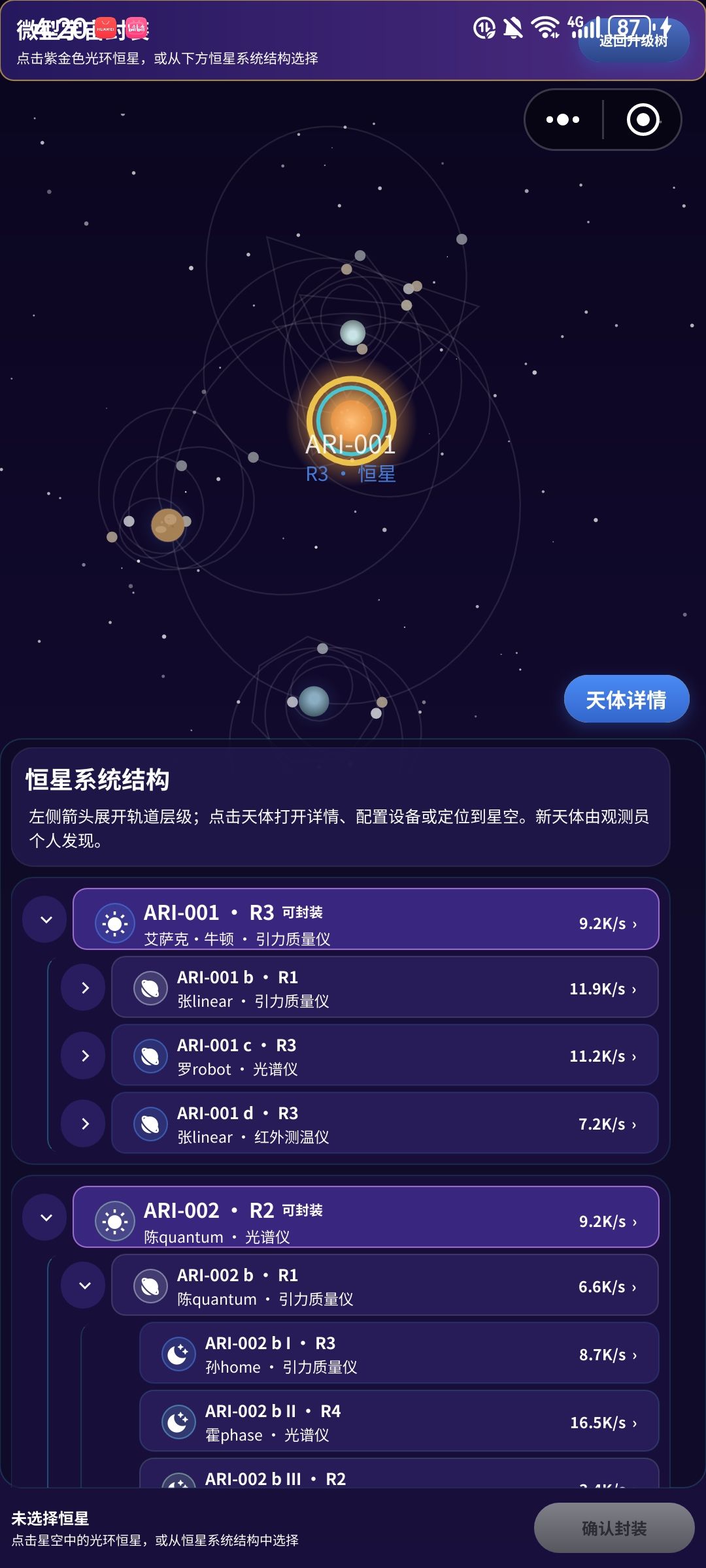The height and width of the screenshot is (1568, 706).
Task: Collapse the ARI-002 system tree
Action: tap(46, 1218)
